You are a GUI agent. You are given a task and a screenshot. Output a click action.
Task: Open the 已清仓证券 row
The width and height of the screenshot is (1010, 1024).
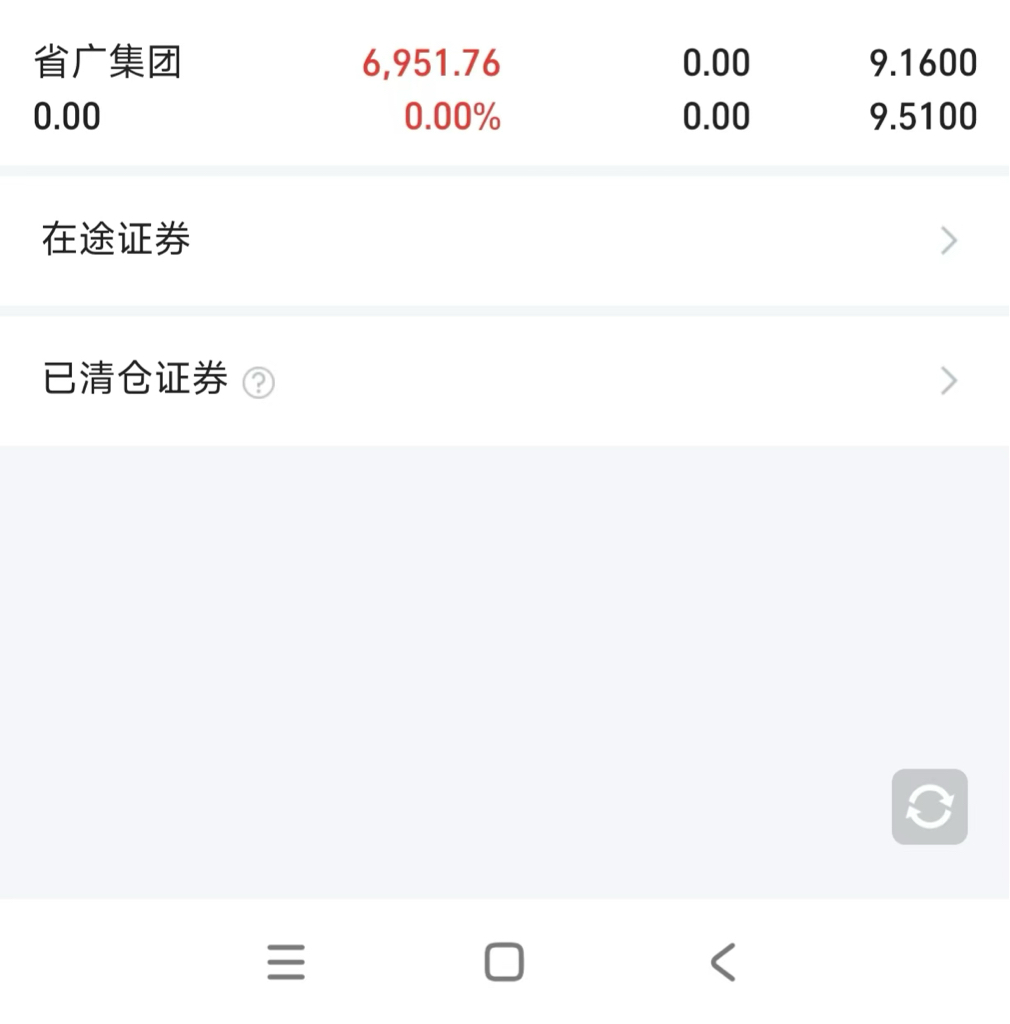click(504, 380)
